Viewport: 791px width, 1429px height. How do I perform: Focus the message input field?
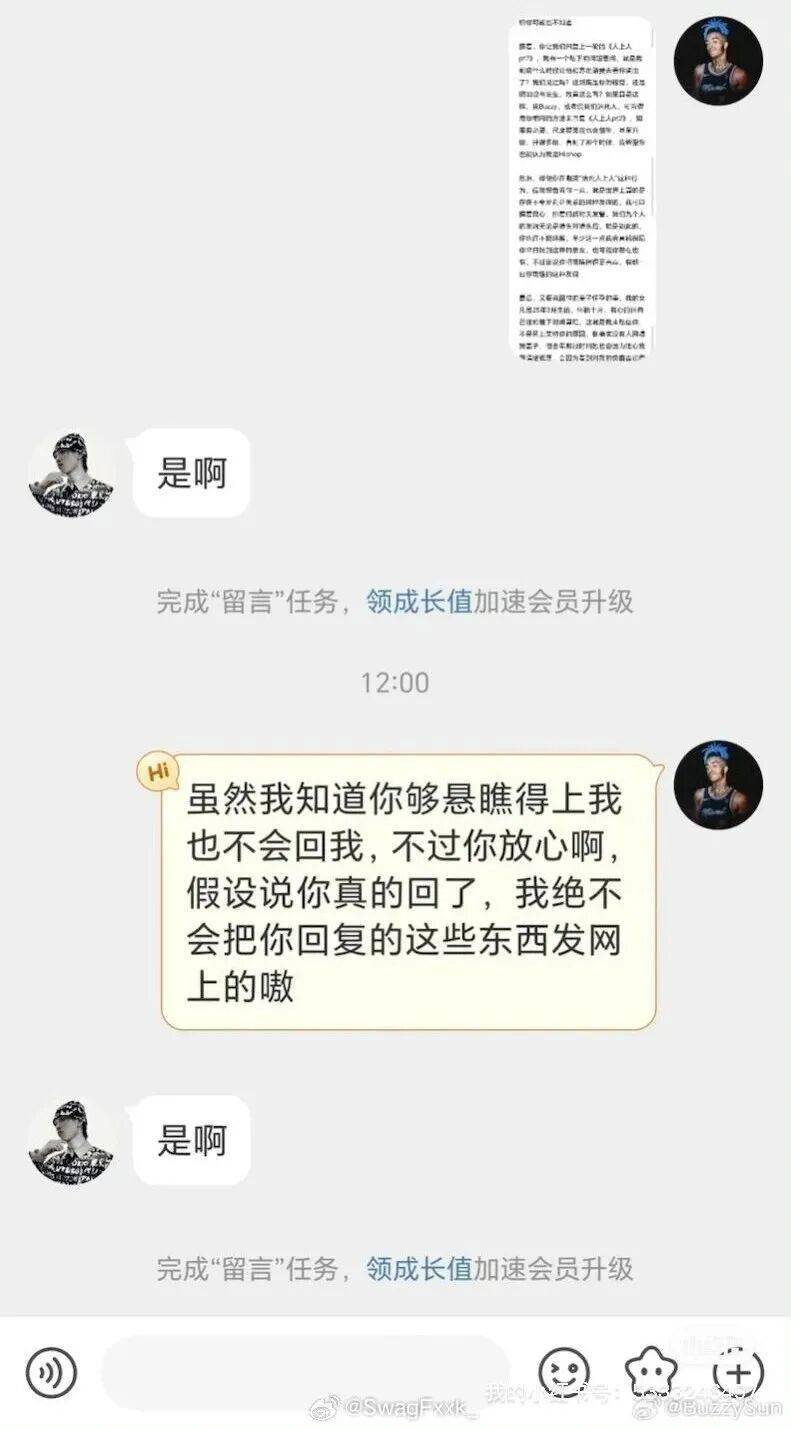click(x=305, y=1372)
